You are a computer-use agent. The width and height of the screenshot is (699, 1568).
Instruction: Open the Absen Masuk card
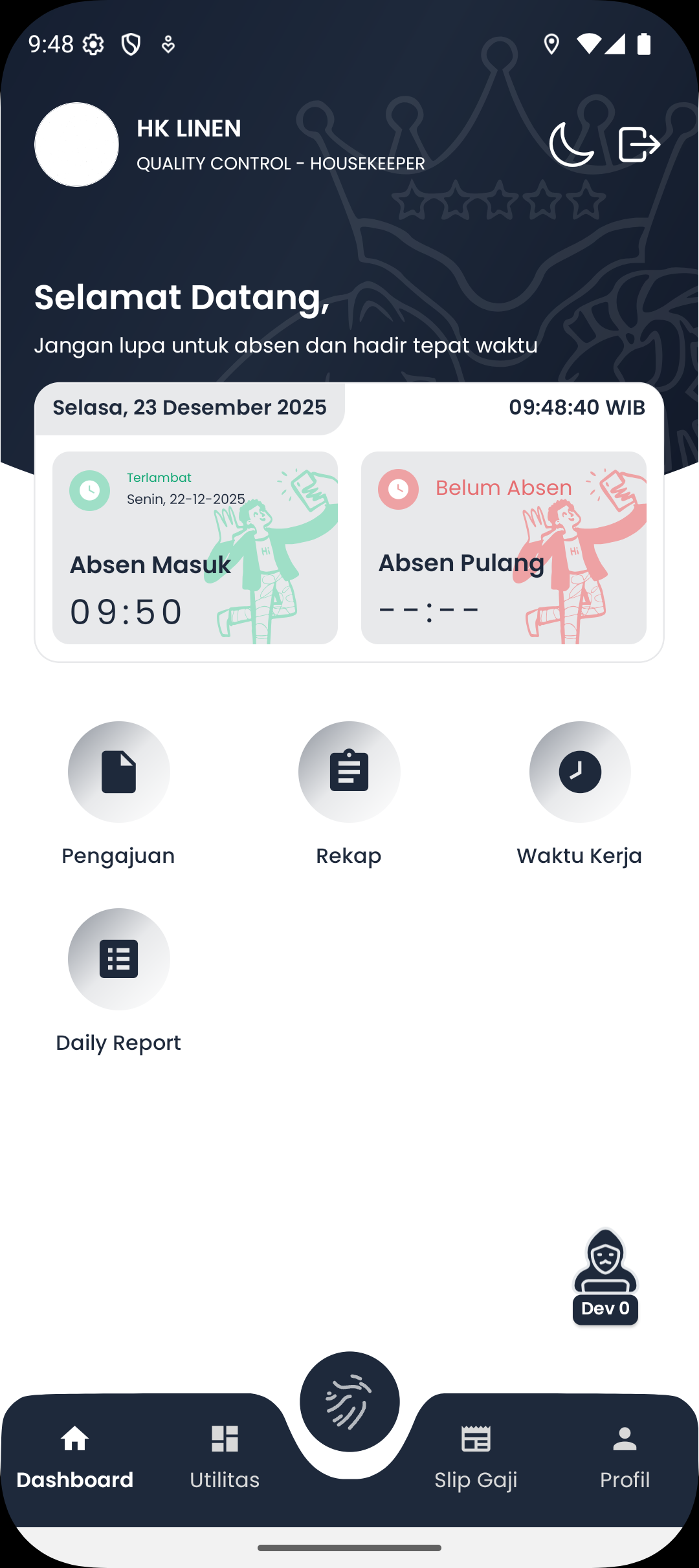coord(195,548)
